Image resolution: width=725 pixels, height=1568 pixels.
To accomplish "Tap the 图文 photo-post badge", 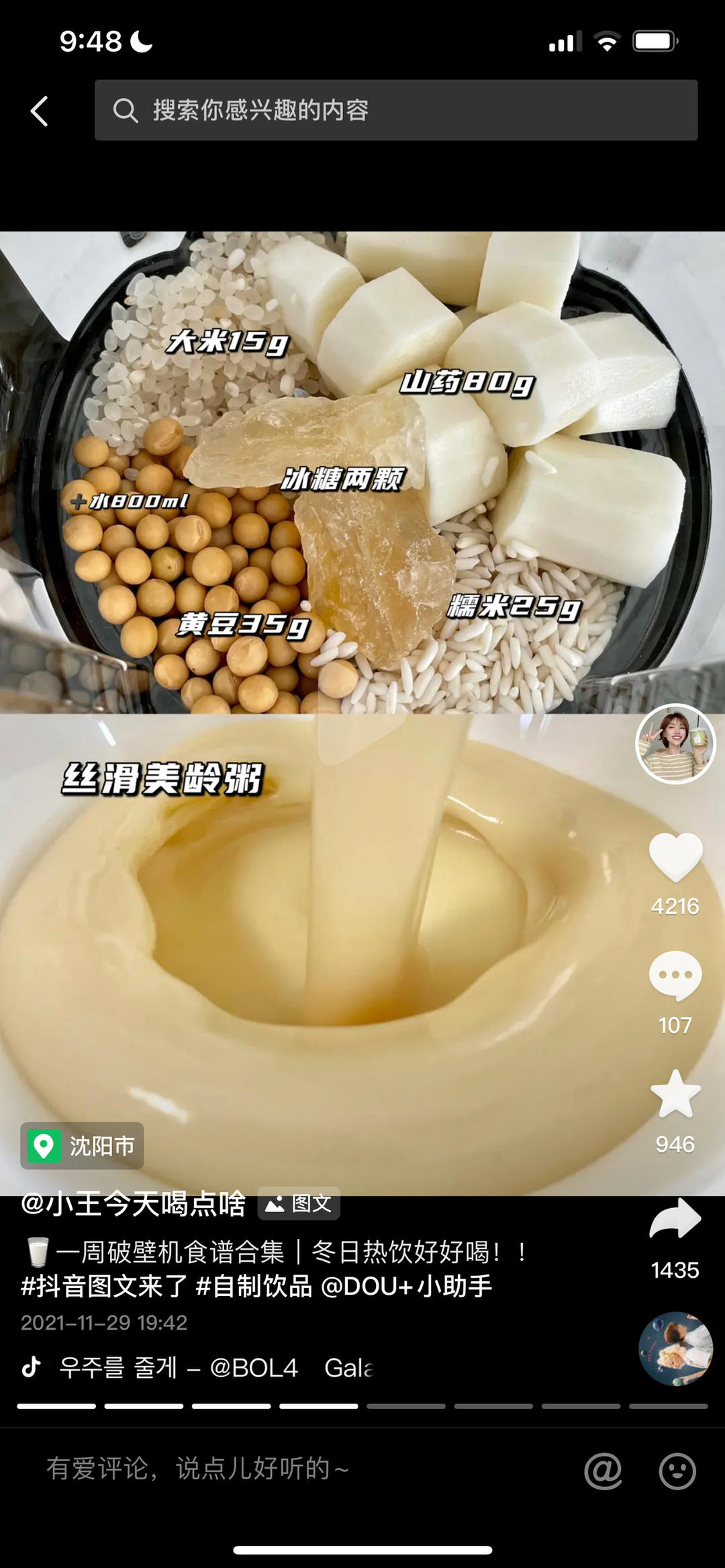I will tap(299, 1203).
